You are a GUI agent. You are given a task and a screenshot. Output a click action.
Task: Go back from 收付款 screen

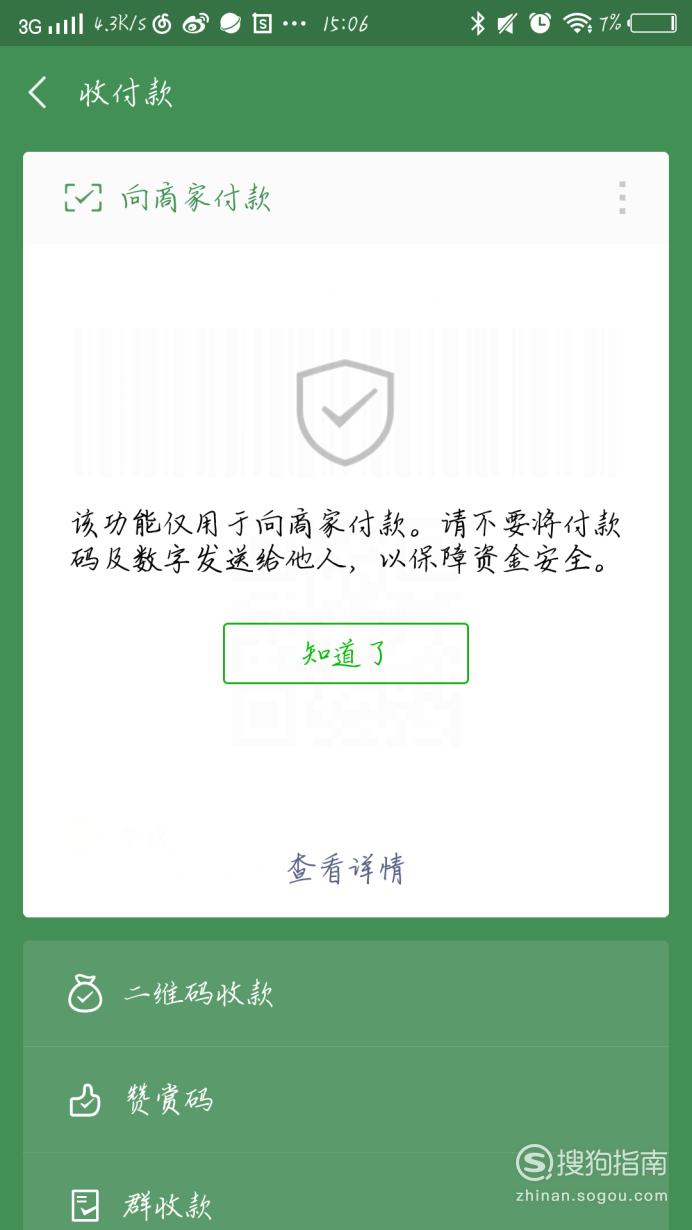(38, 94)
